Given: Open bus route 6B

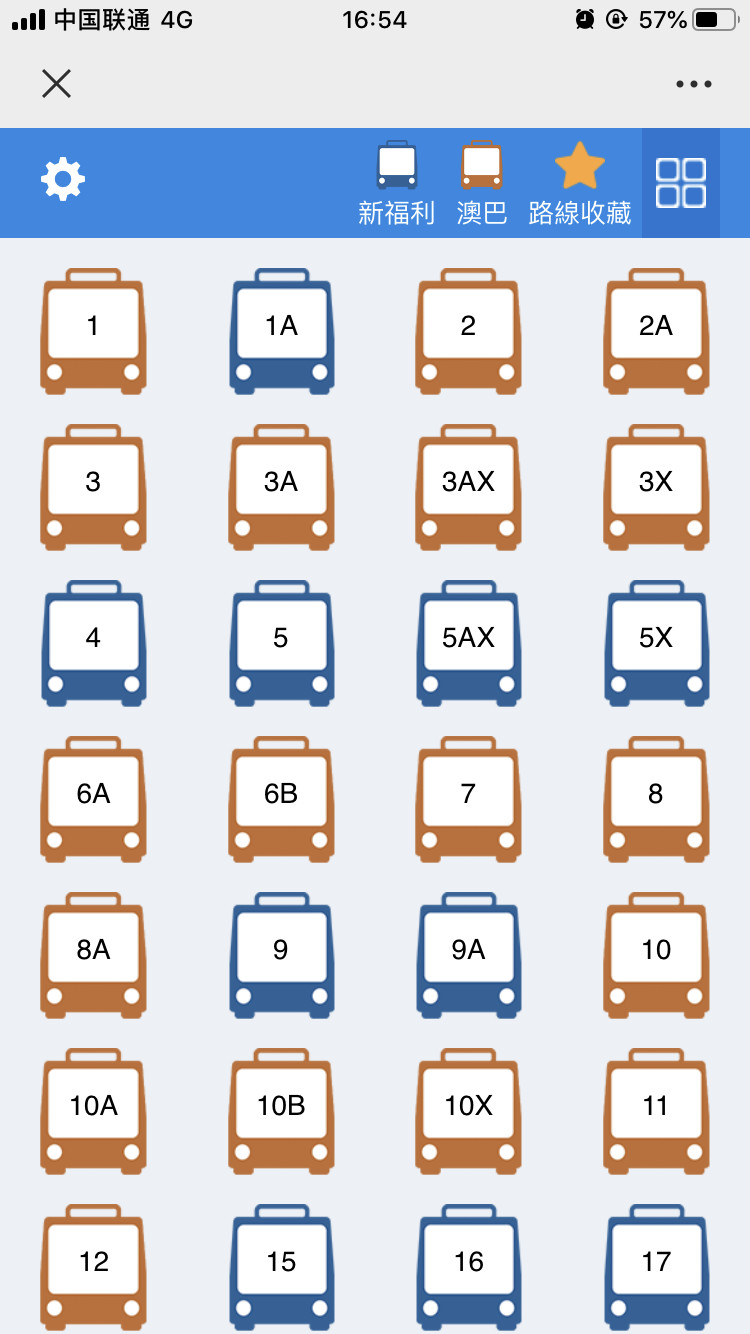Looking at the screenshot, I should point(281,799).
